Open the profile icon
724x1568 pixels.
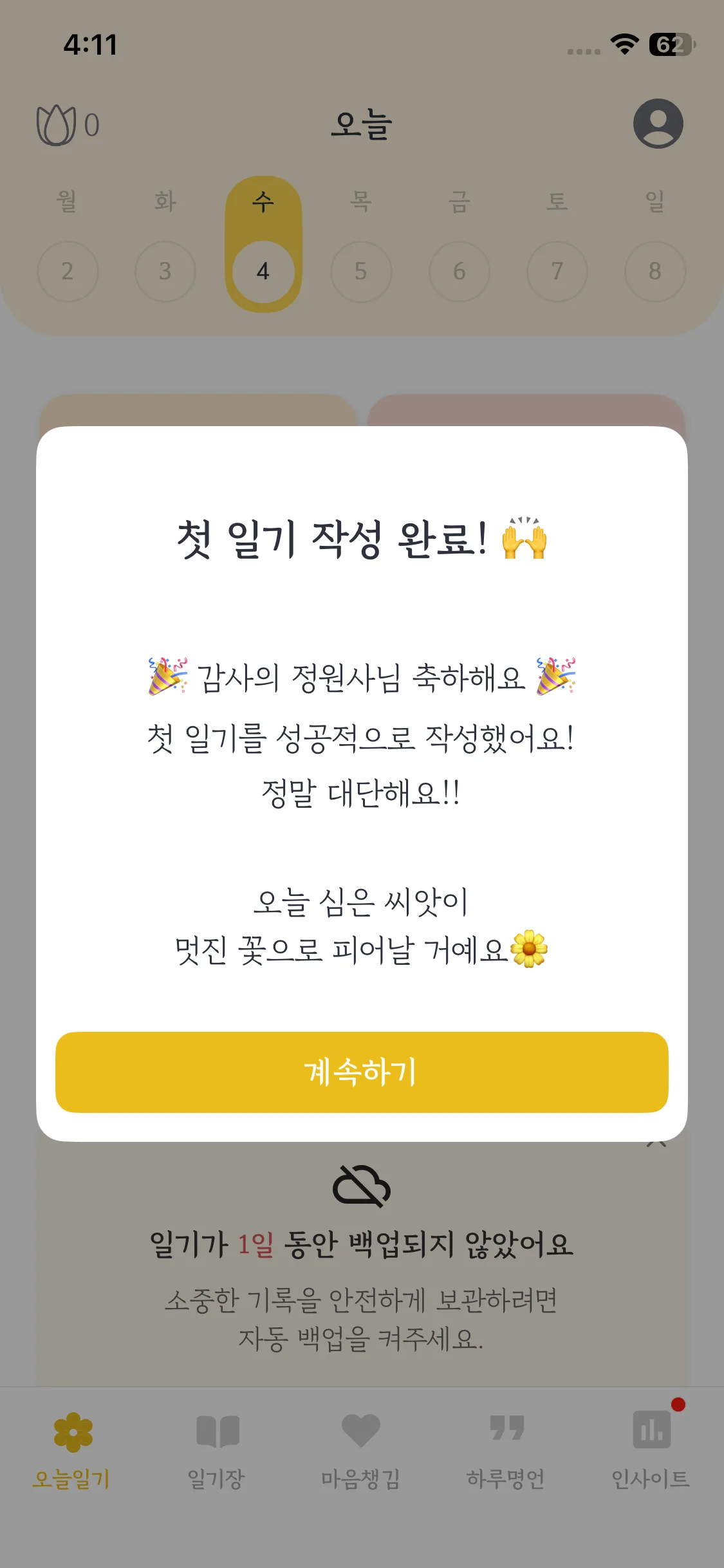[x=658, y=124]
